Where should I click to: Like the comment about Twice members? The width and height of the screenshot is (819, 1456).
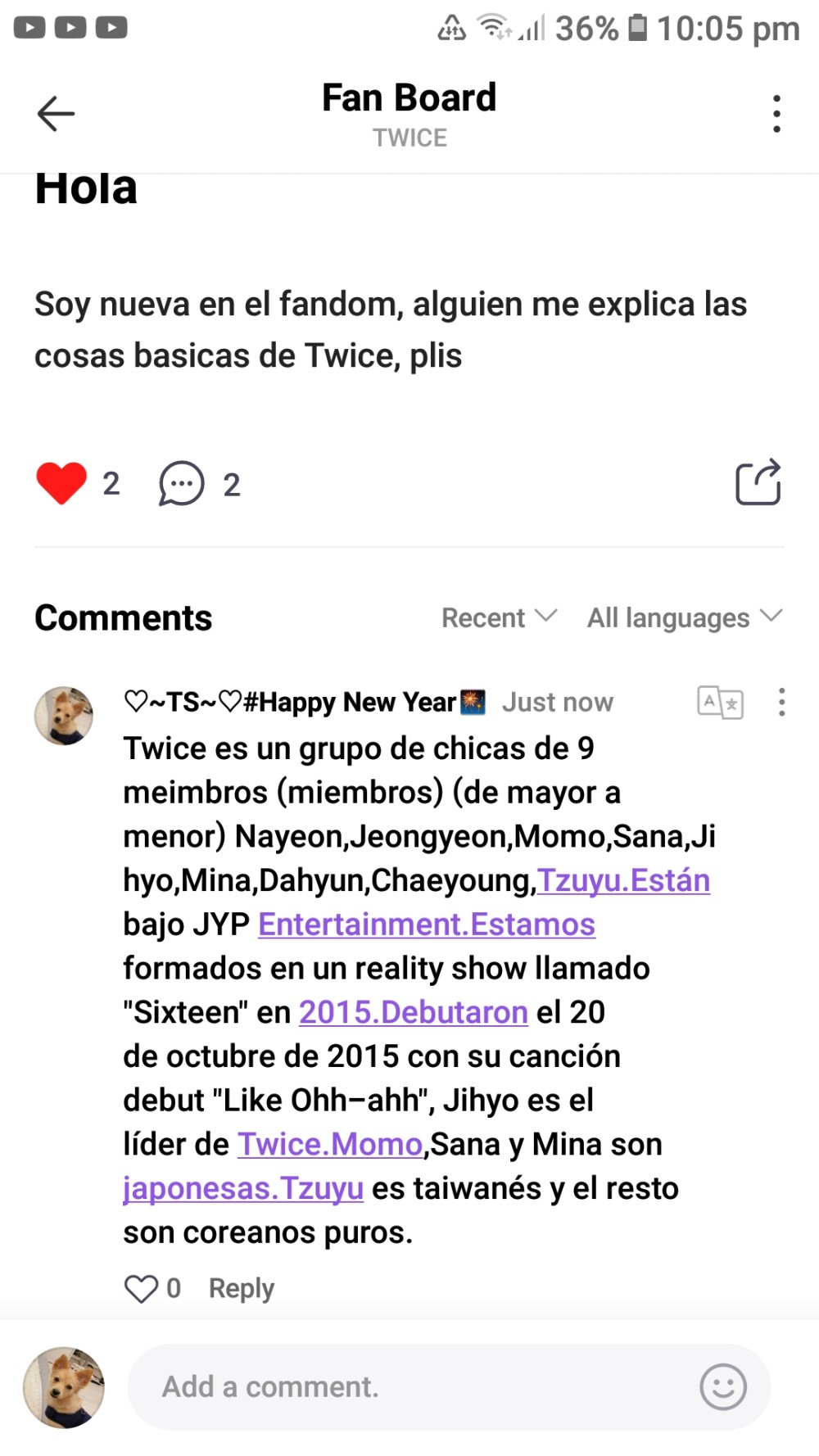pyautogui.click(x=141, y=1288)
